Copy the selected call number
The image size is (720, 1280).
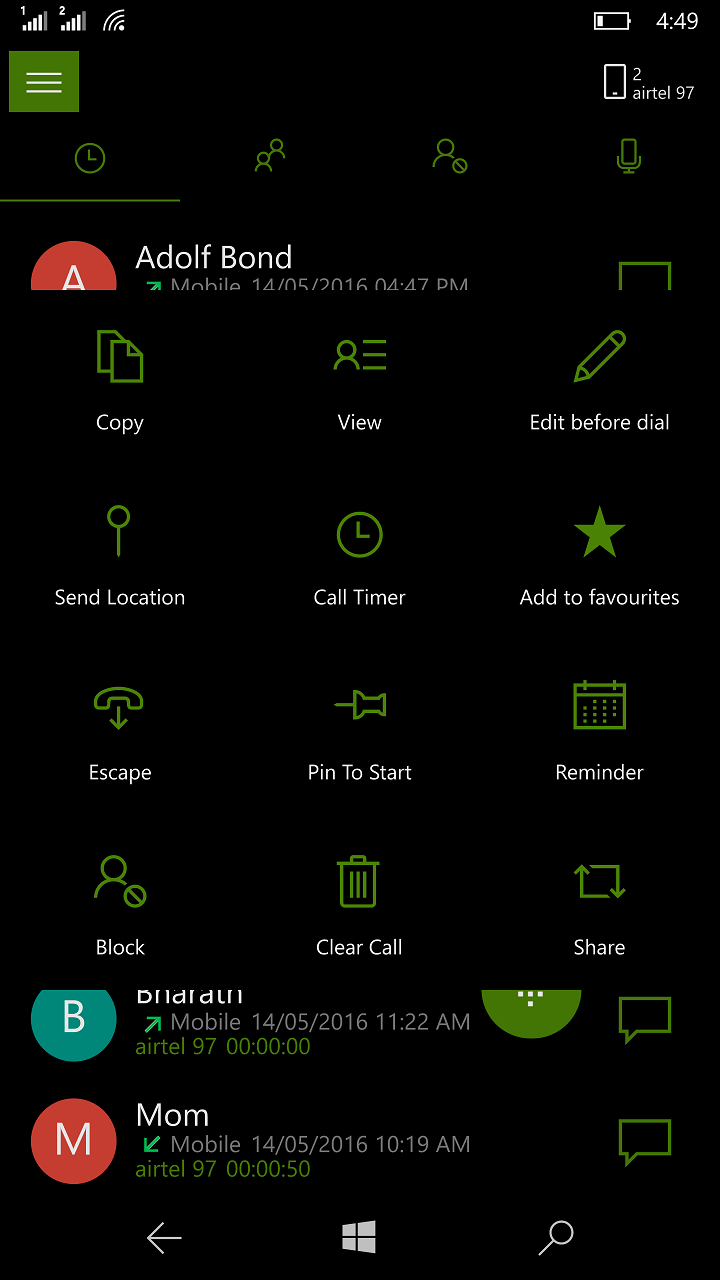[x=120, y=380]
